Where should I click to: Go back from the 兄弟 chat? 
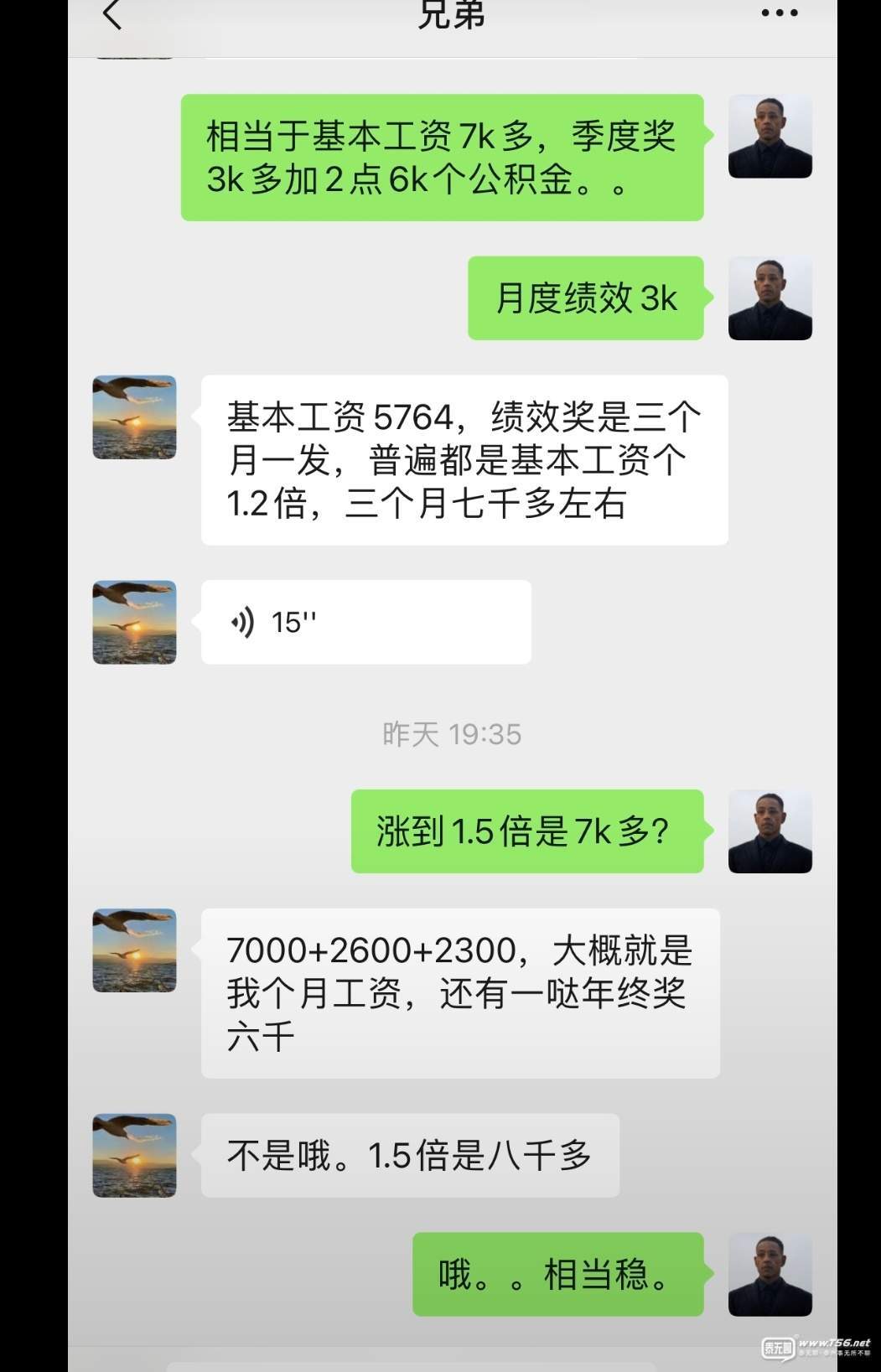(112, 14)
